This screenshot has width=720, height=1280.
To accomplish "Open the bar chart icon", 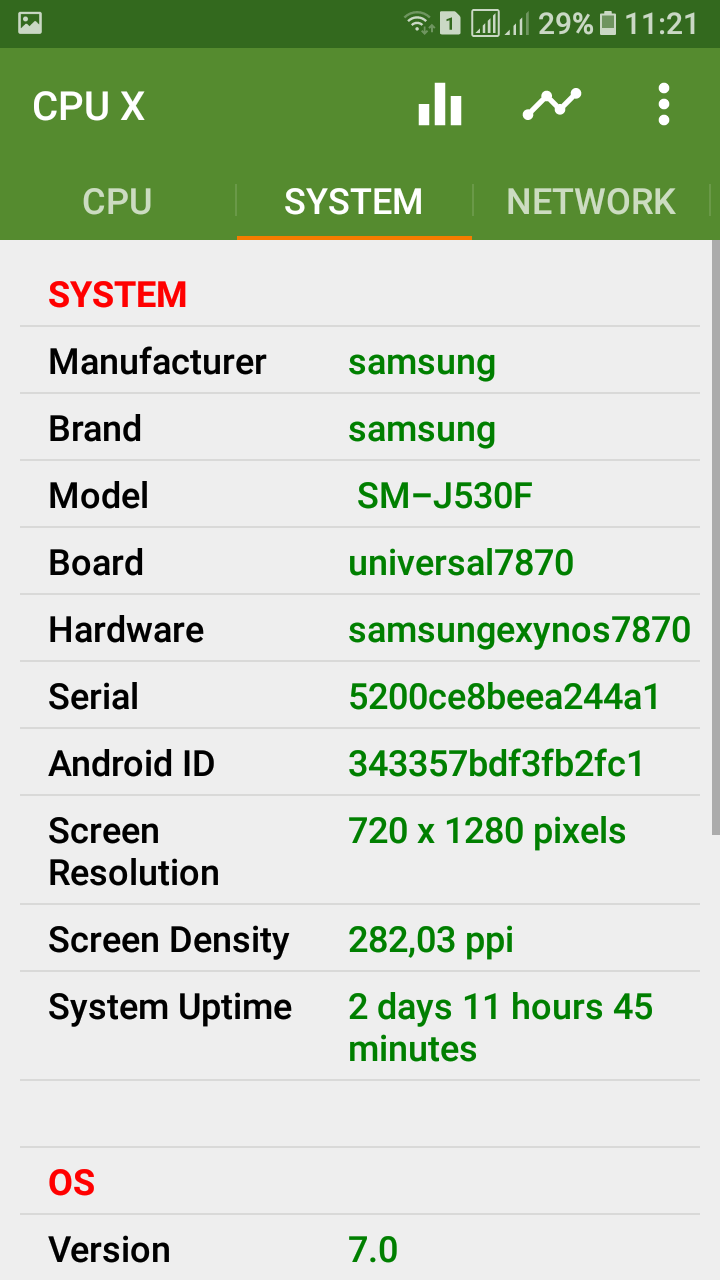I will coord(440,104).
